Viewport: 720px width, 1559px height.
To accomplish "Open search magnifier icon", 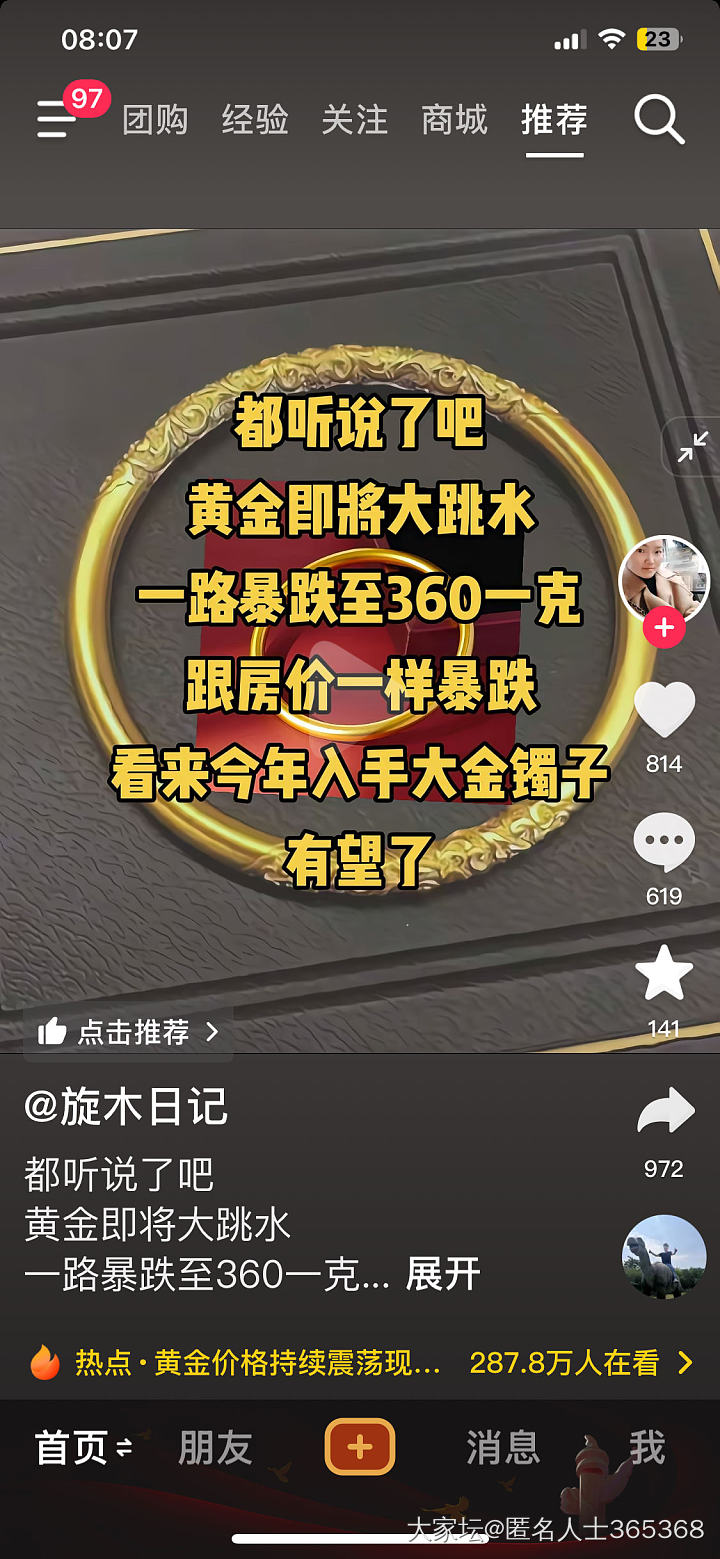I will point(659,120).
